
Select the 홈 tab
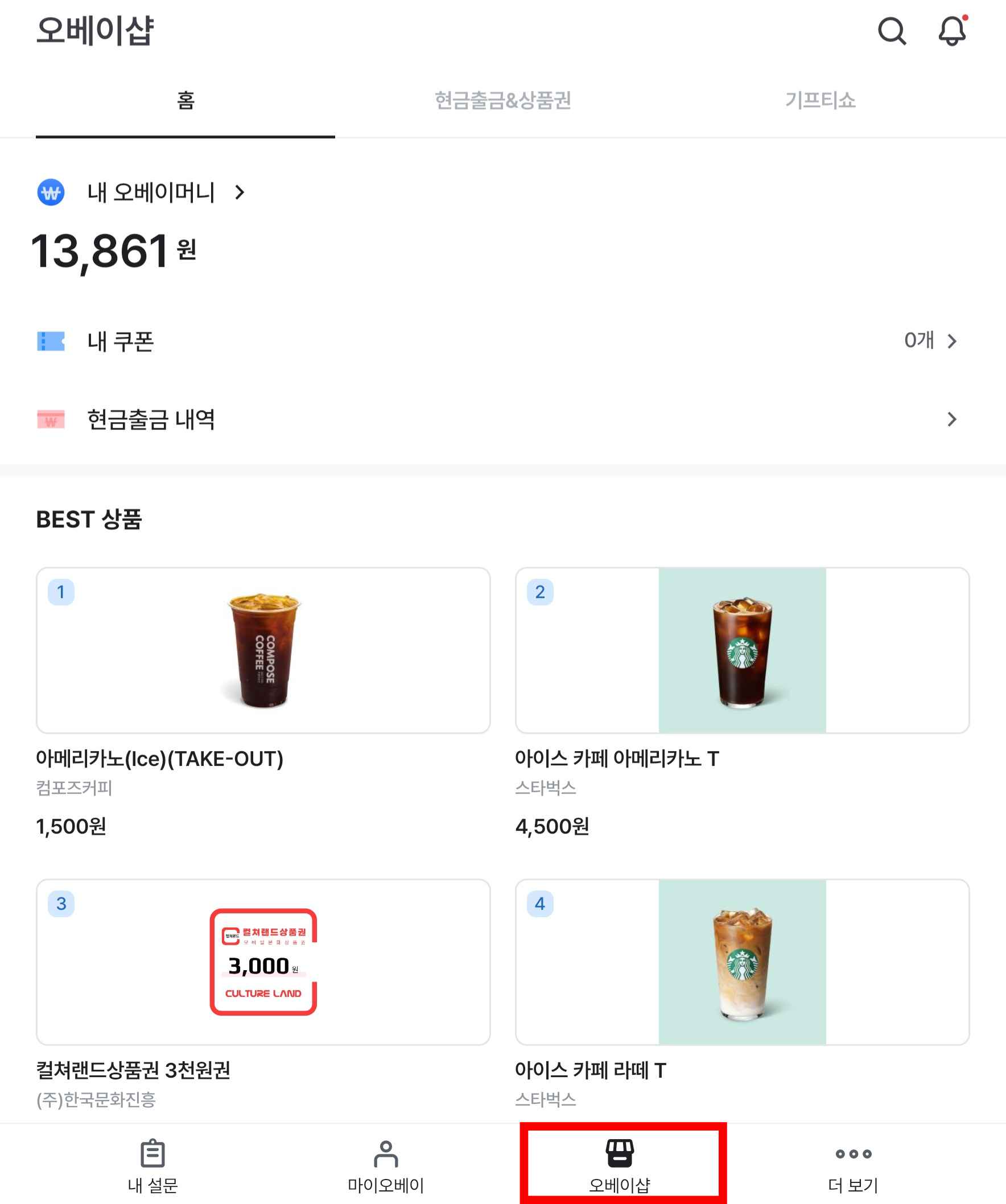184,100
